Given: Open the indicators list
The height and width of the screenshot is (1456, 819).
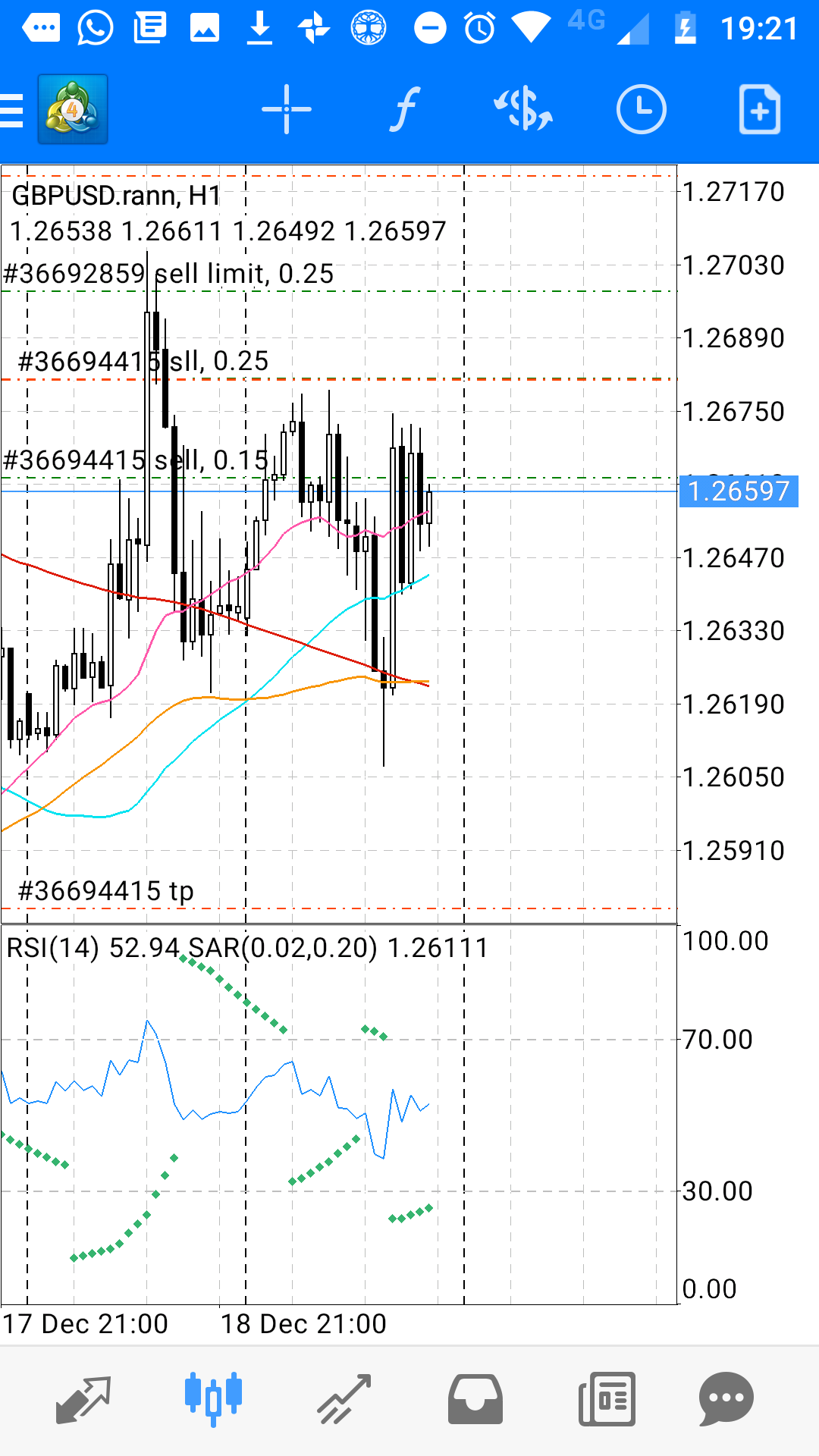Looking at the screenshot, I should [x=405, y=110].
